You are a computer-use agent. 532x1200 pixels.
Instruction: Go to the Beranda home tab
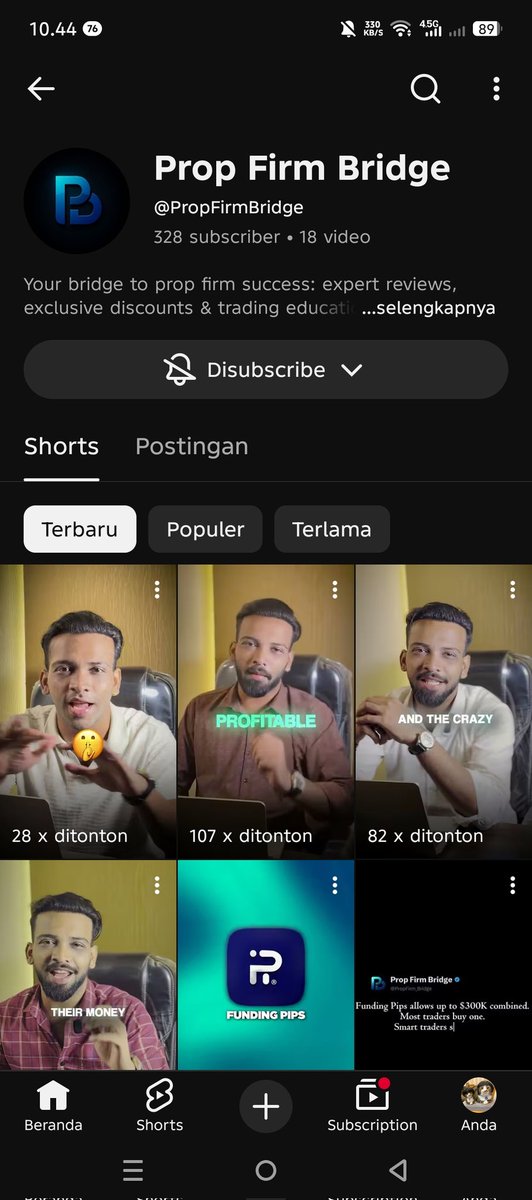(x=53, y=1107)
